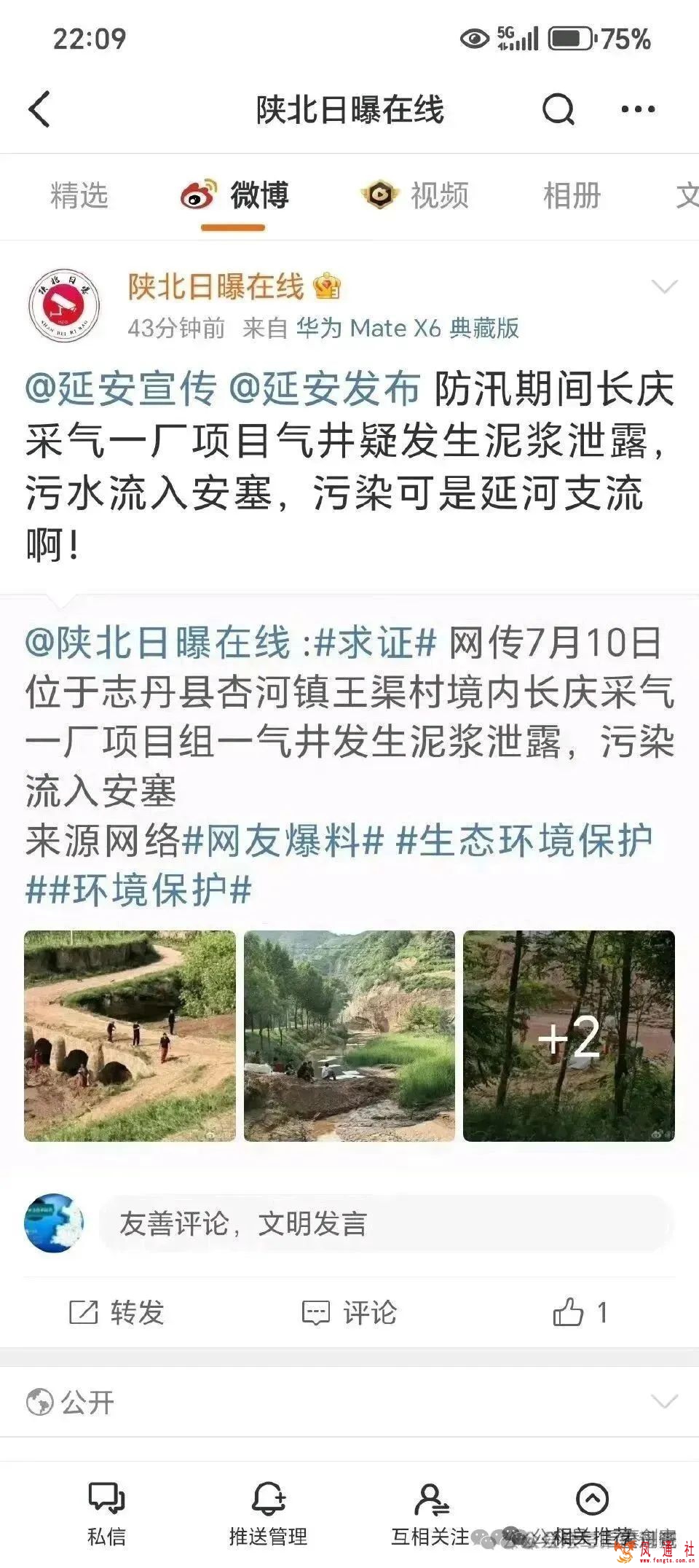Screen dimensions: 699x1568
Task: Open the @延安宣传 mention link
Action: click(x=121, y=388)
